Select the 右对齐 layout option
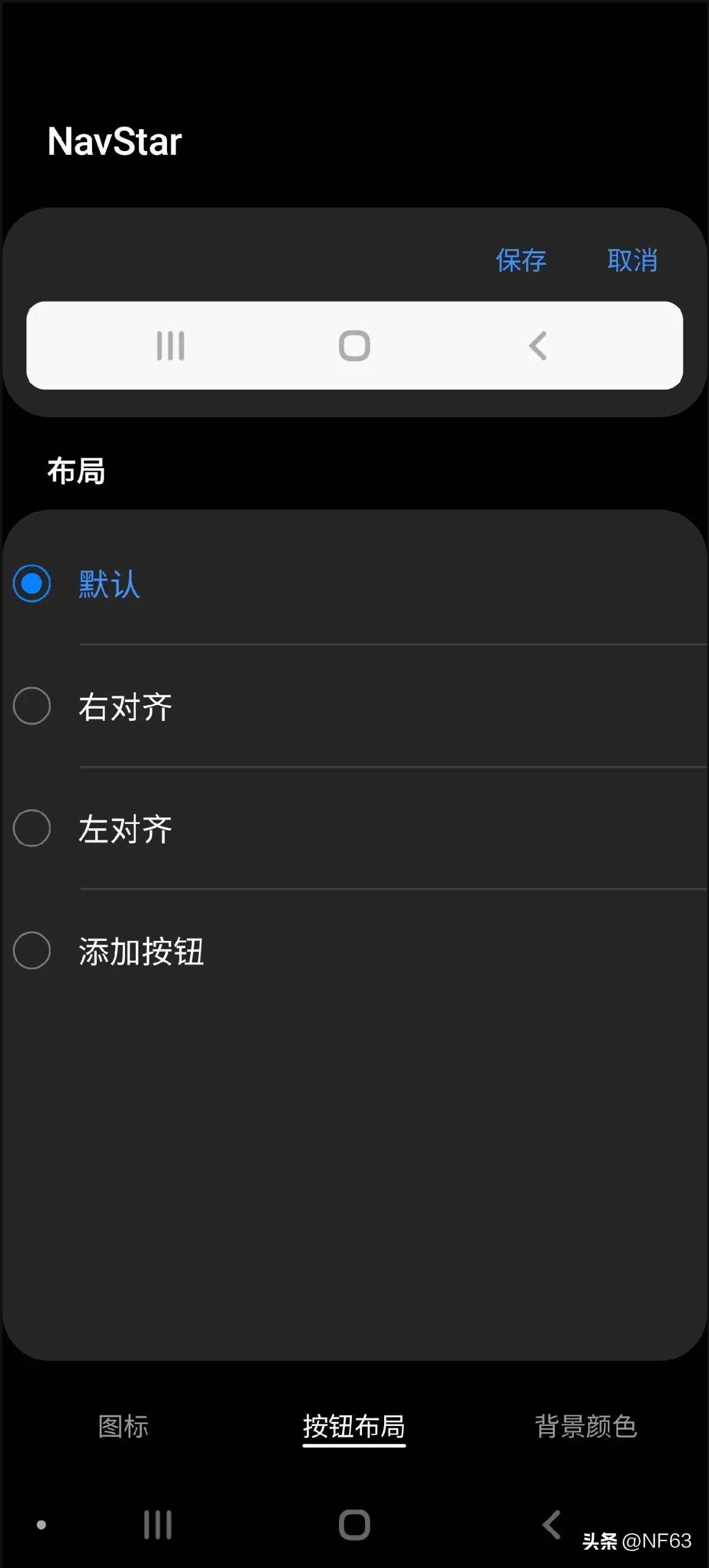Image resolution: width=709 pixels, height=1568 pixels. pyautogui.click(x=32, y=706)
